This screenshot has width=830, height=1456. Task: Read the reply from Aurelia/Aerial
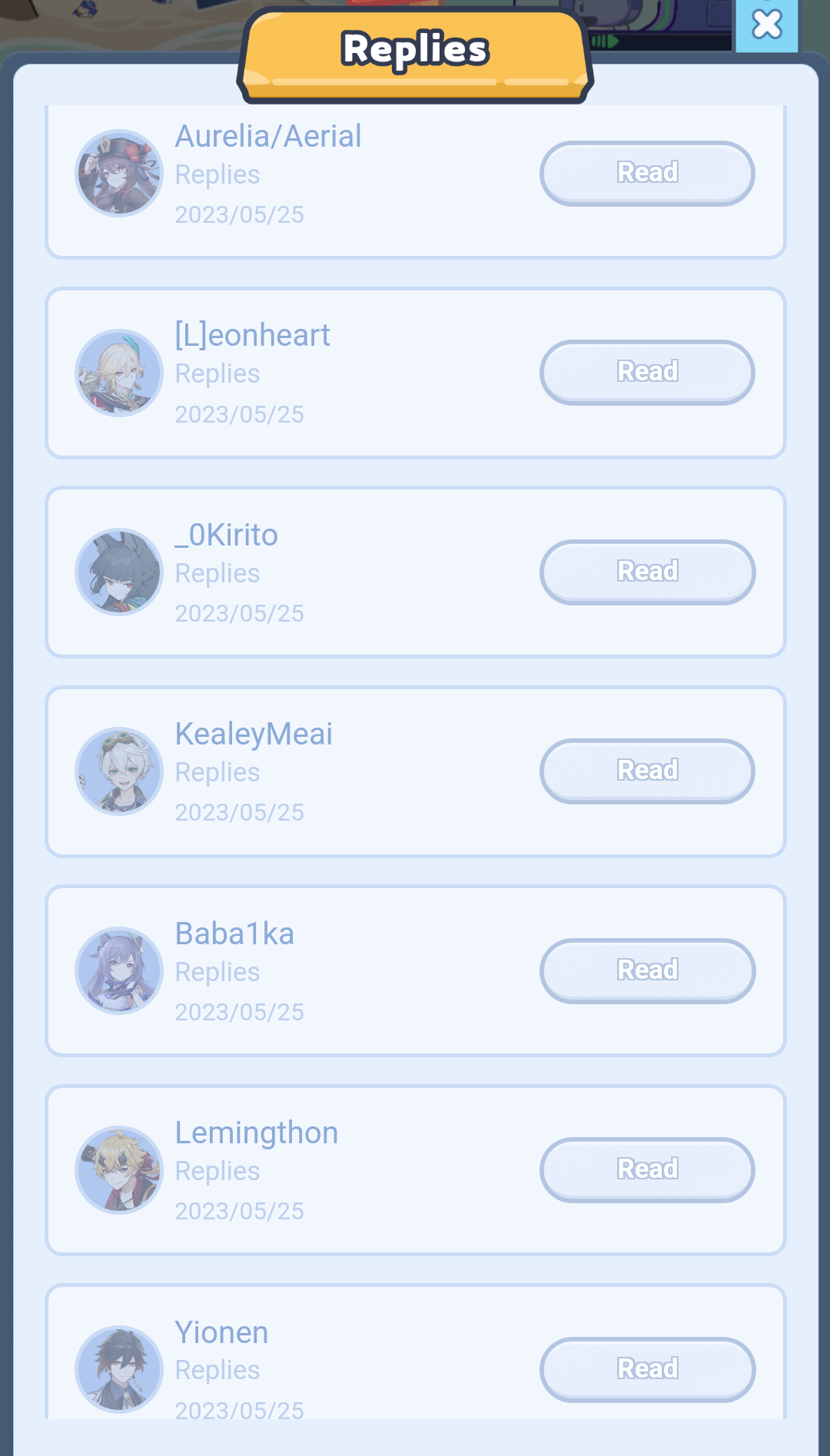647,173
